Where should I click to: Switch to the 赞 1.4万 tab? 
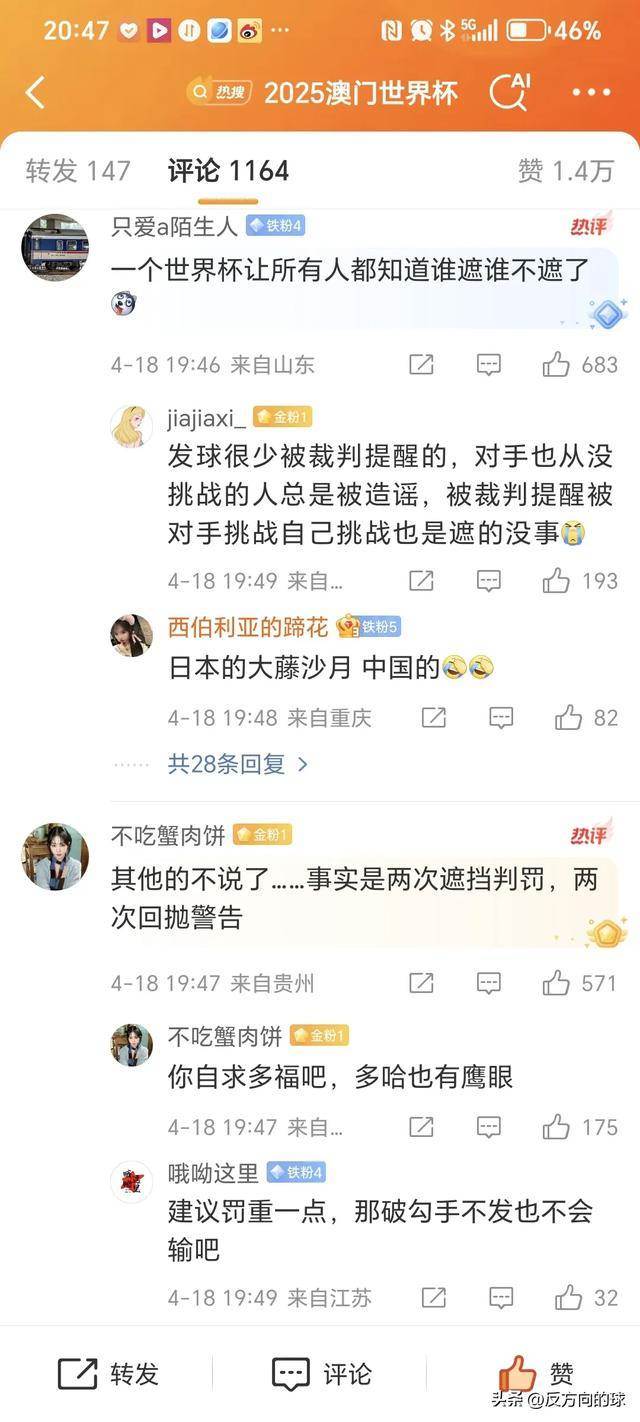(565, 171)
